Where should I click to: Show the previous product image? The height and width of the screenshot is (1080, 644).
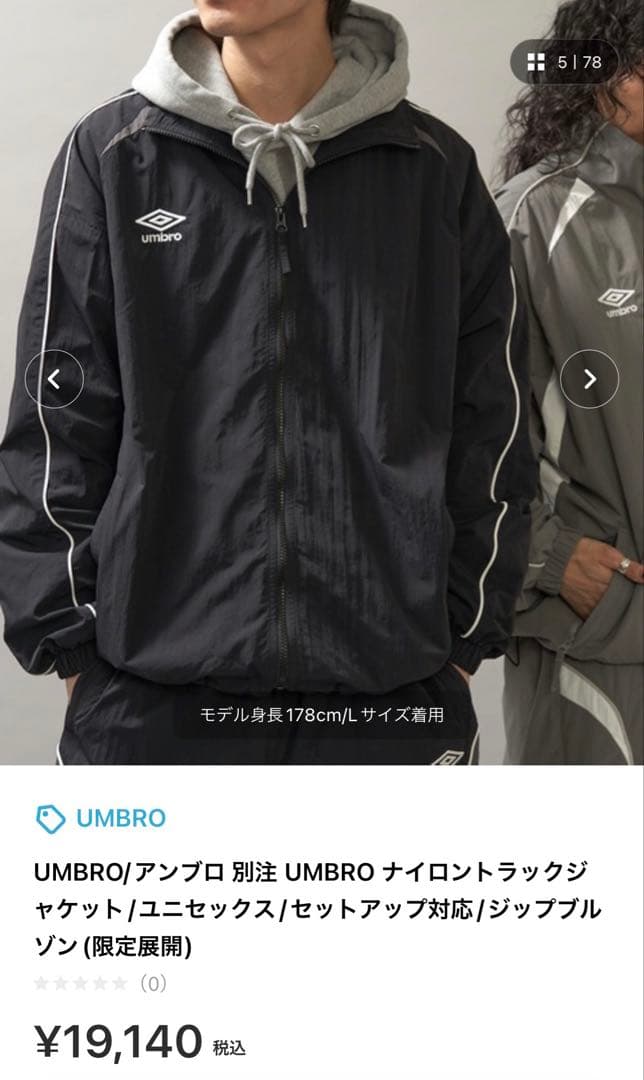point(54,378)
